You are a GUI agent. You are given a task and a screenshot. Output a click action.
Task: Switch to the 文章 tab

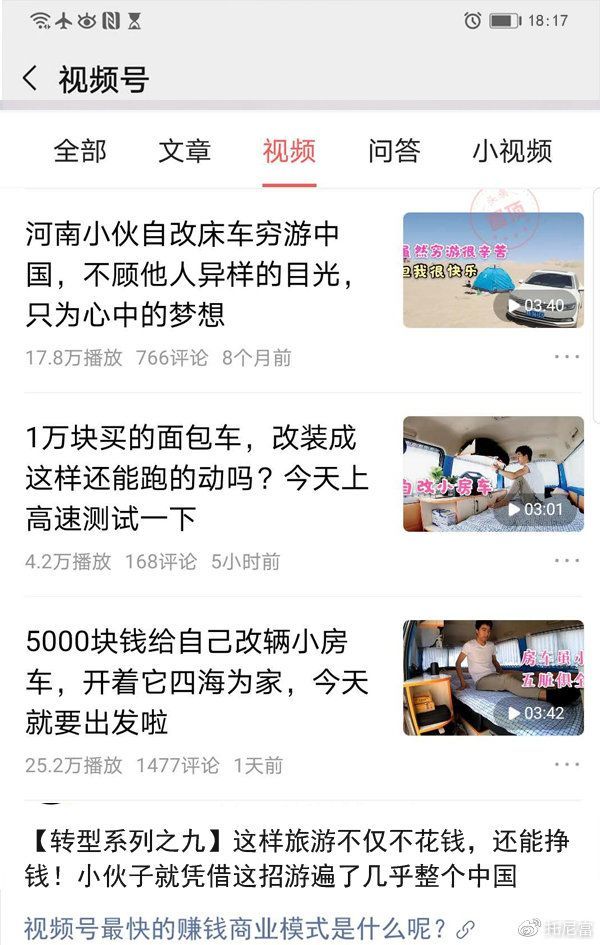click(x=185, y=151)
